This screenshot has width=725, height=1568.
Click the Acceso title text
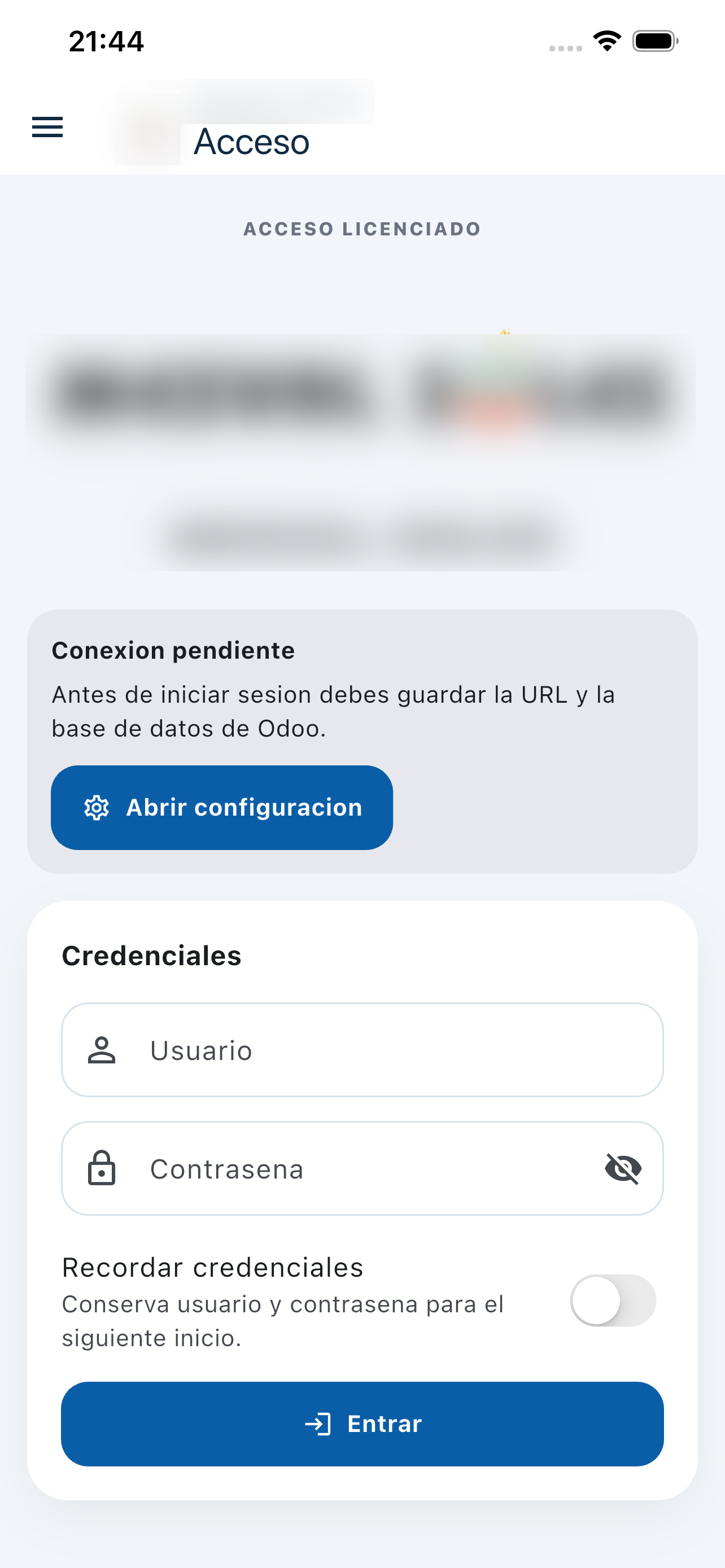251,141
